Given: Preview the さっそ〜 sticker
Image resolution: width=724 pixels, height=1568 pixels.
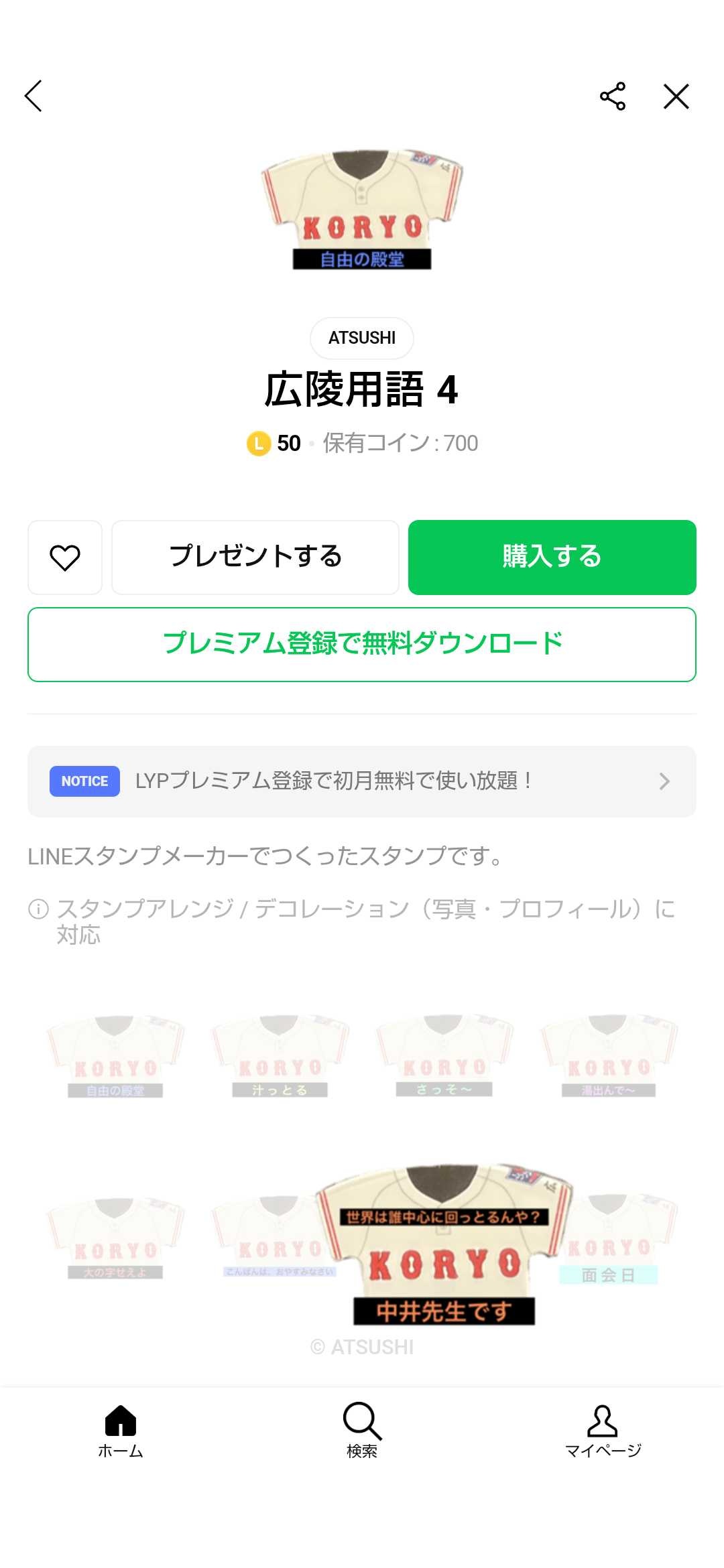Looking at the screenshot, I should point(444,1057).
